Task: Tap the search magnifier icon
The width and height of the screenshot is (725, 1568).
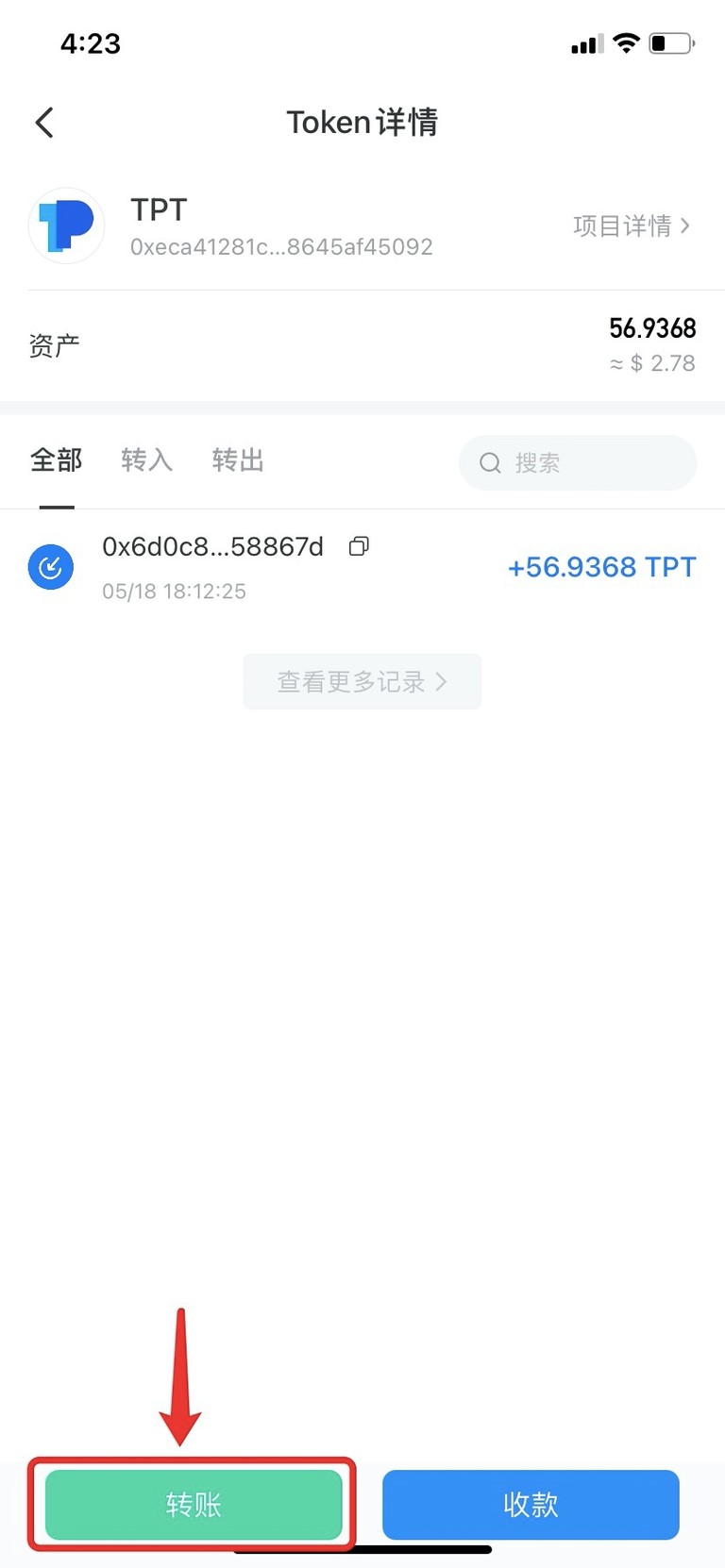Action: [490, 463]
